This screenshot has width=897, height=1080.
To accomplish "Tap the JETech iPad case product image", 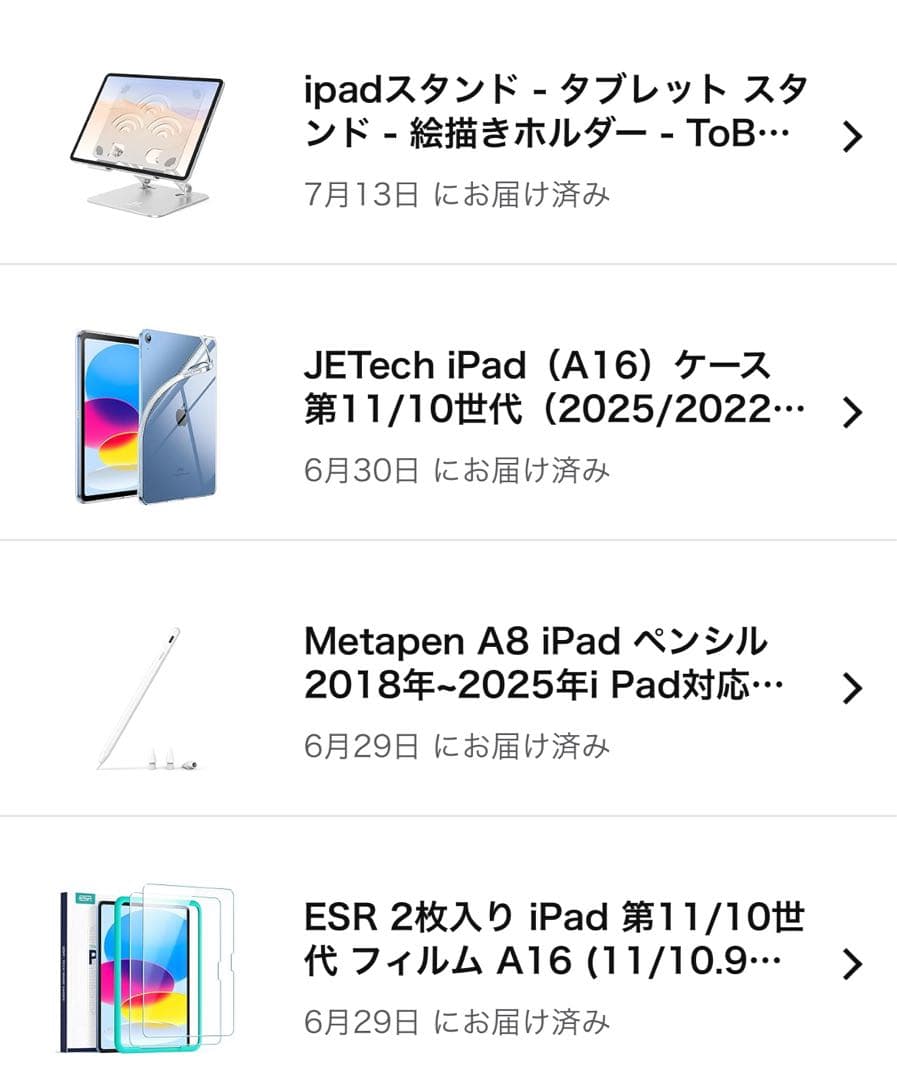I will tap(150, 410).
